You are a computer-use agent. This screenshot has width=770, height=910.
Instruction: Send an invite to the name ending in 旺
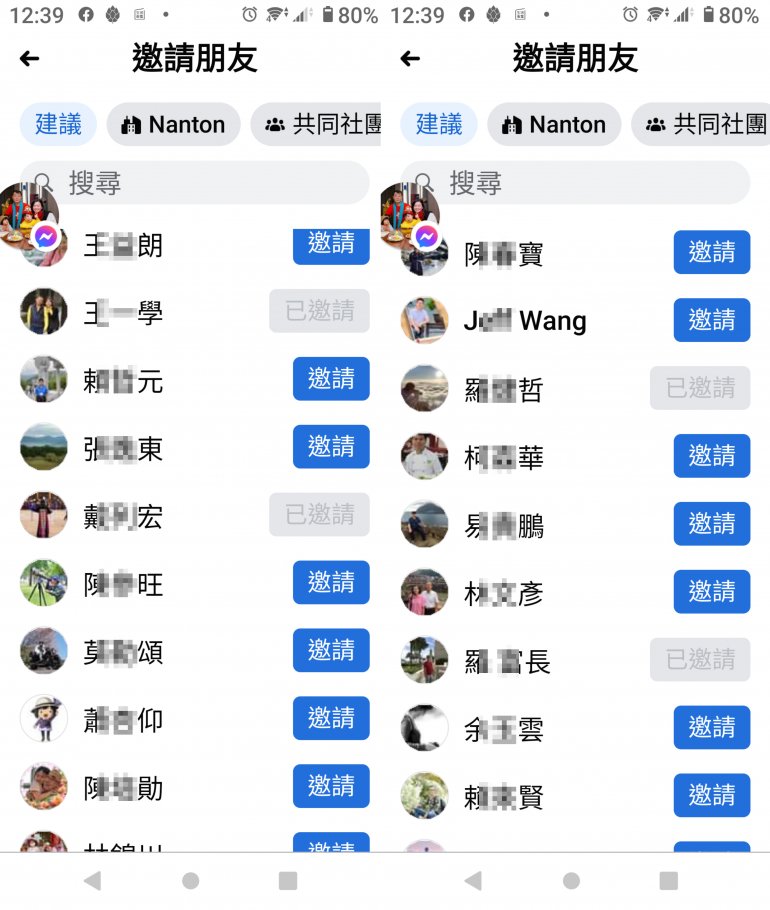coord(331,583)
